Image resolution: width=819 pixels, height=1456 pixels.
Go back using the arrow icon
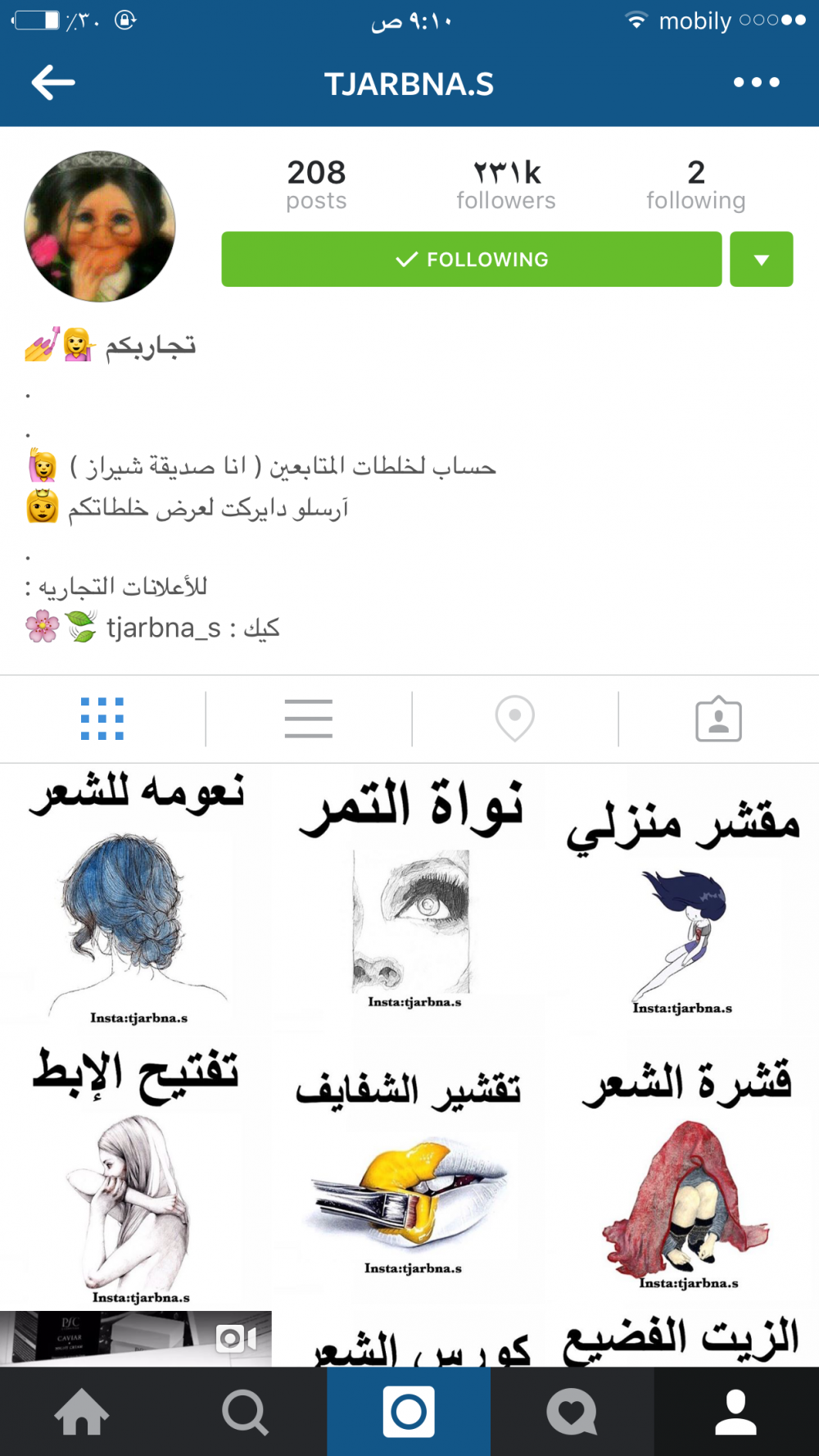click(53, 83)
